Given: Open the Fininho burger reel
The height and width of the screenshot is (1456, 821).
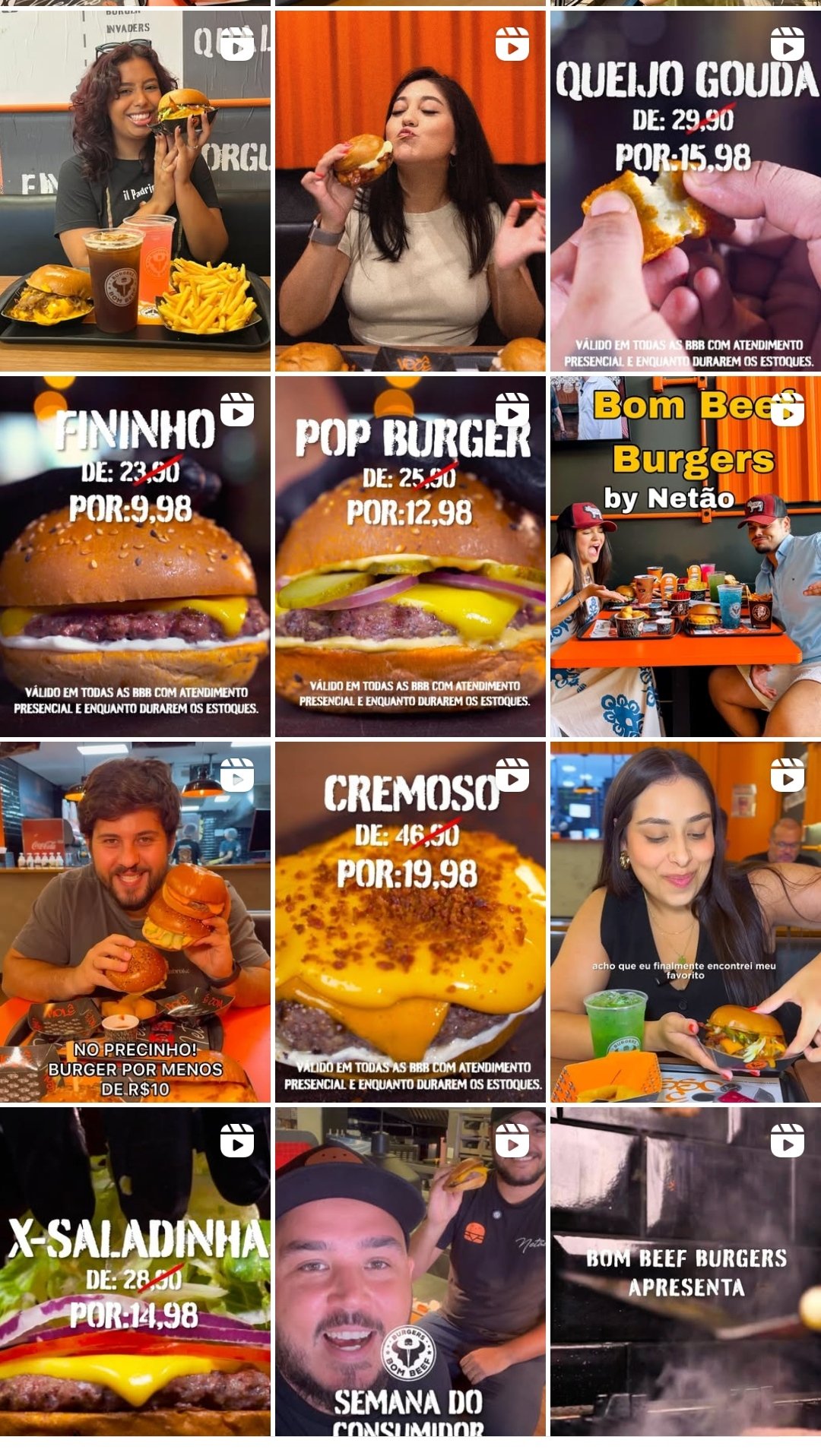Looking at the screenshot, I should 135,556.
